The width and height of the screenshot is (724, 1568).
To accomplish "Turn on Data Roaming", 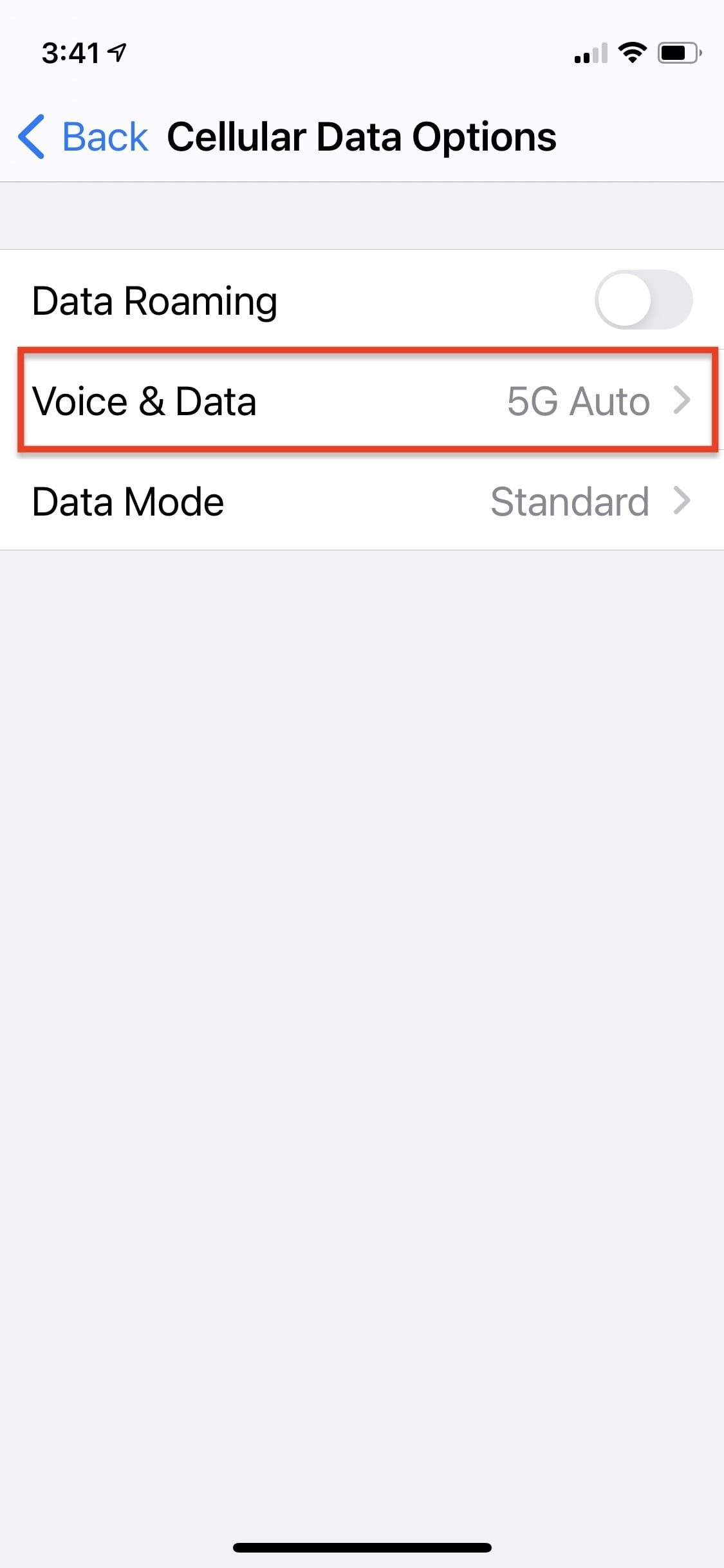I will tap(643, 300).
